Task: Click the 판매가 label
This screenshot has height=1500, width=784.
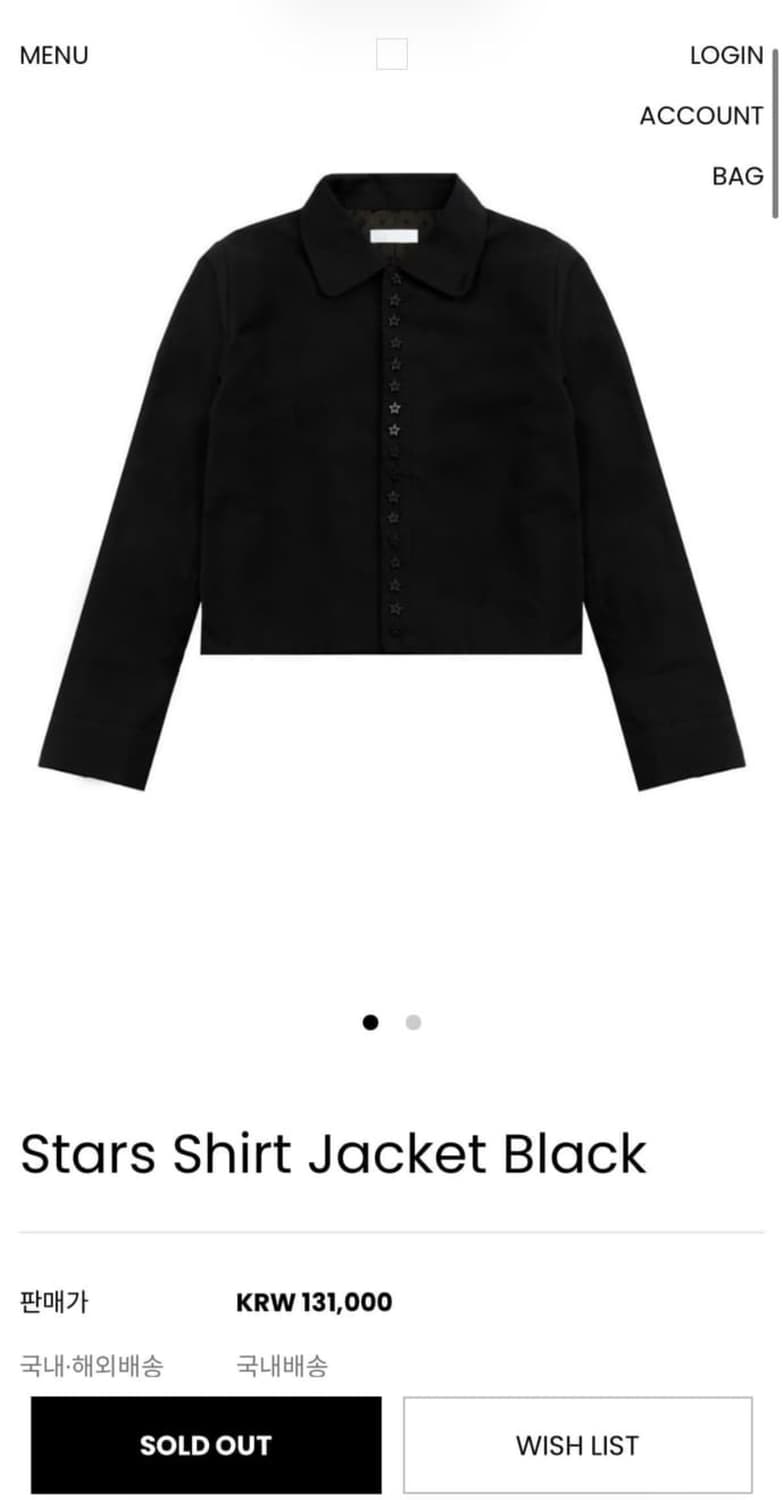Action: [55, 1302]
